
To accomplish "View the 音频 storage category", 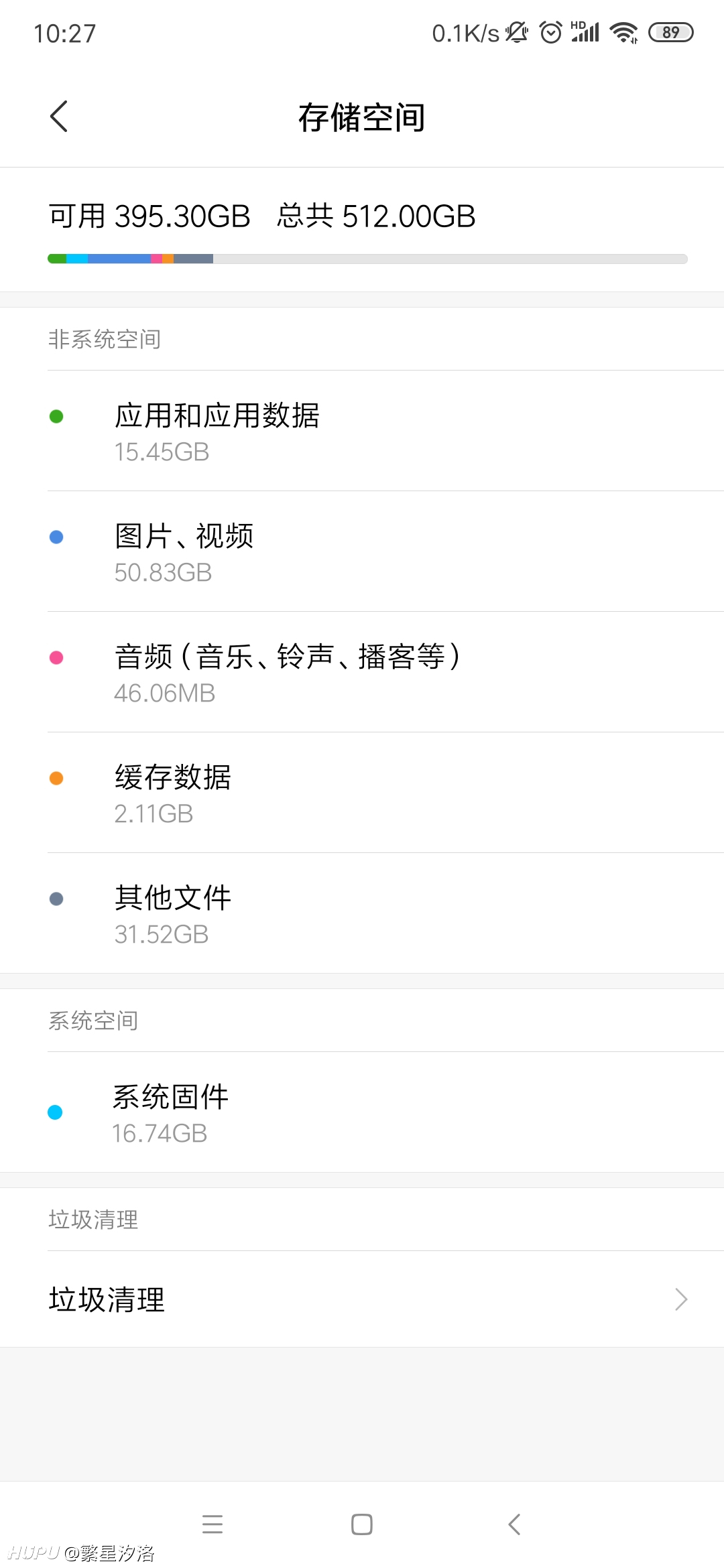I will 362,672.
